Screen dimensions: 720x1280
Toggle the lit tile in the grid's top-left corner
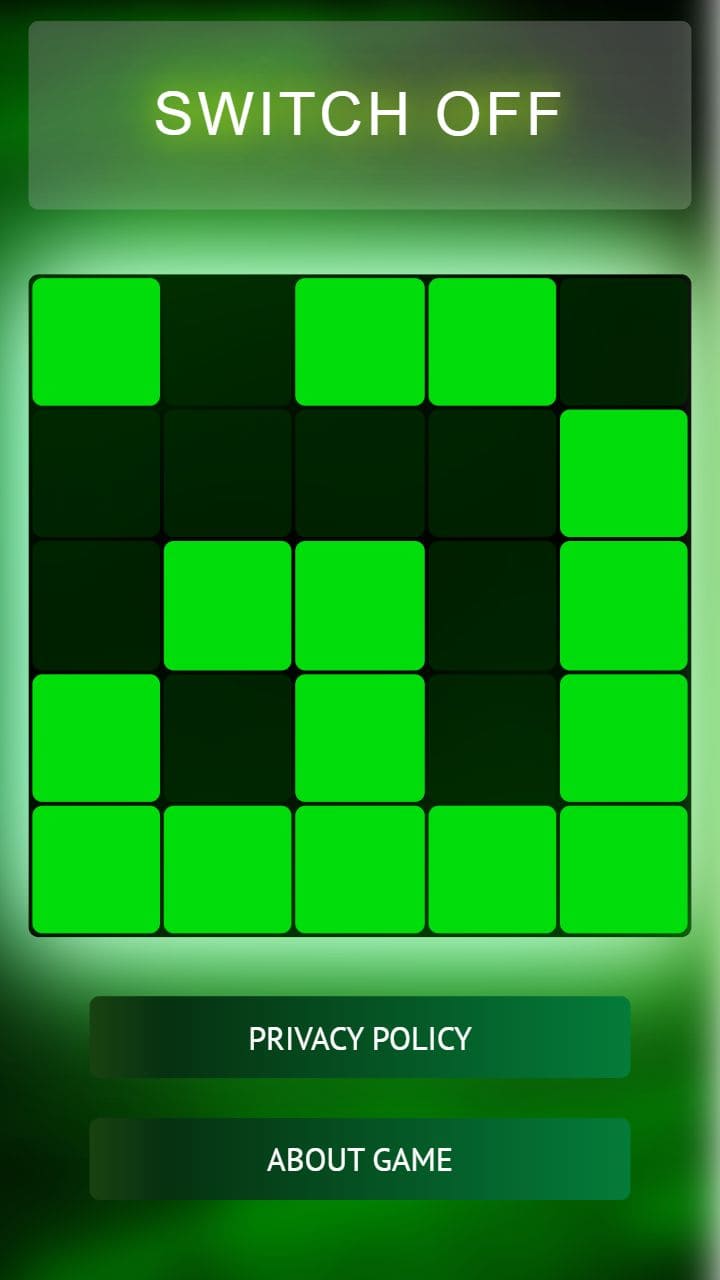[96, 342]
